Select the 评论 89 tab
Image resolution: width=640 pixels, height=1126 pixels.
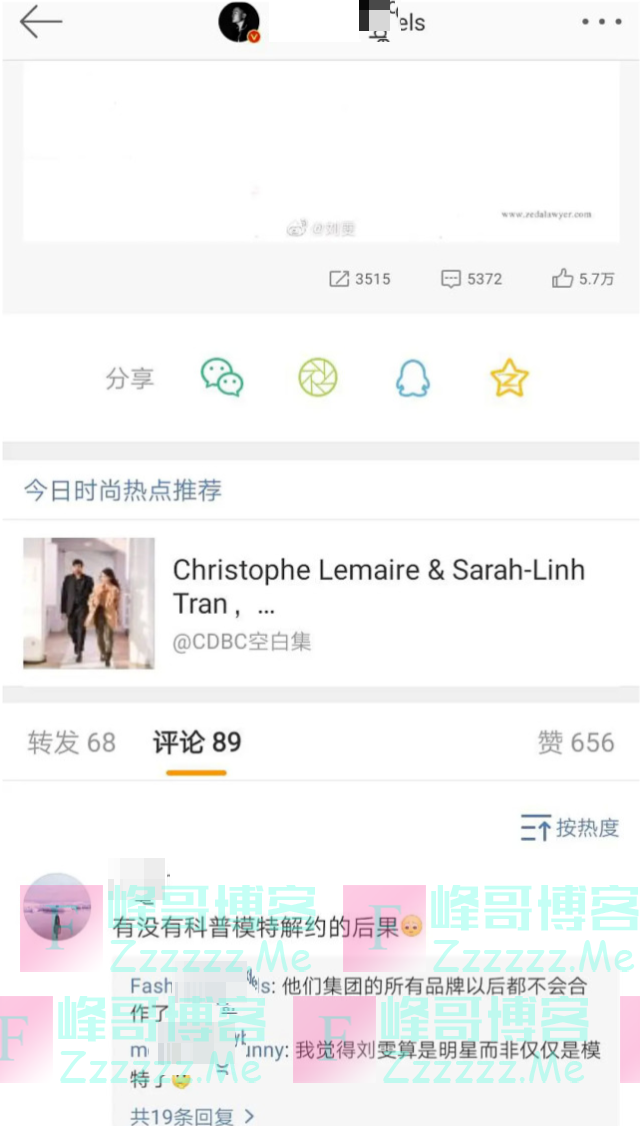point(197,742)
